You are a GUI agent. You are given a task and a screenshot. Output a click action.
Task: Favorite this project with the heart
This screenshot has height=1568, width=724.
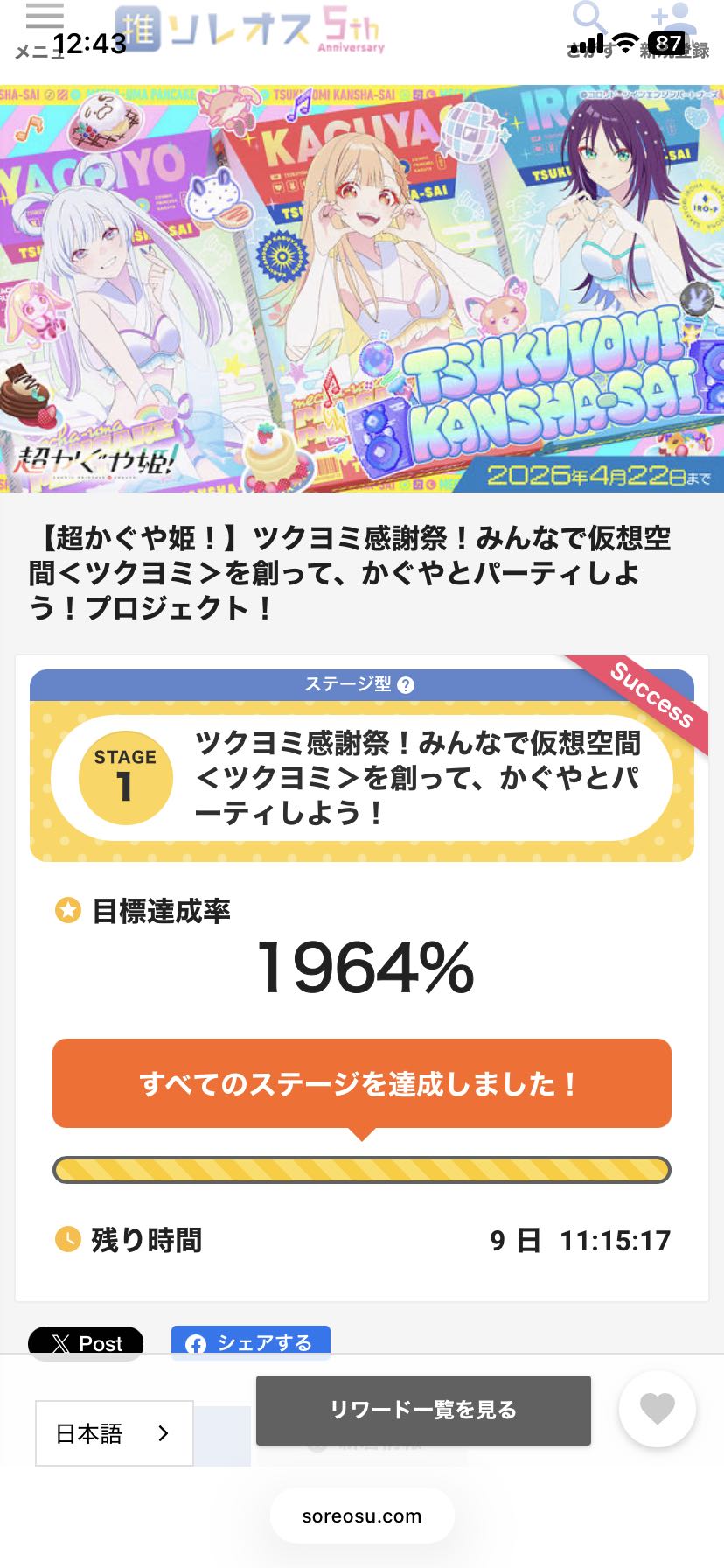pyautogui.click(x=658, y=1409)
